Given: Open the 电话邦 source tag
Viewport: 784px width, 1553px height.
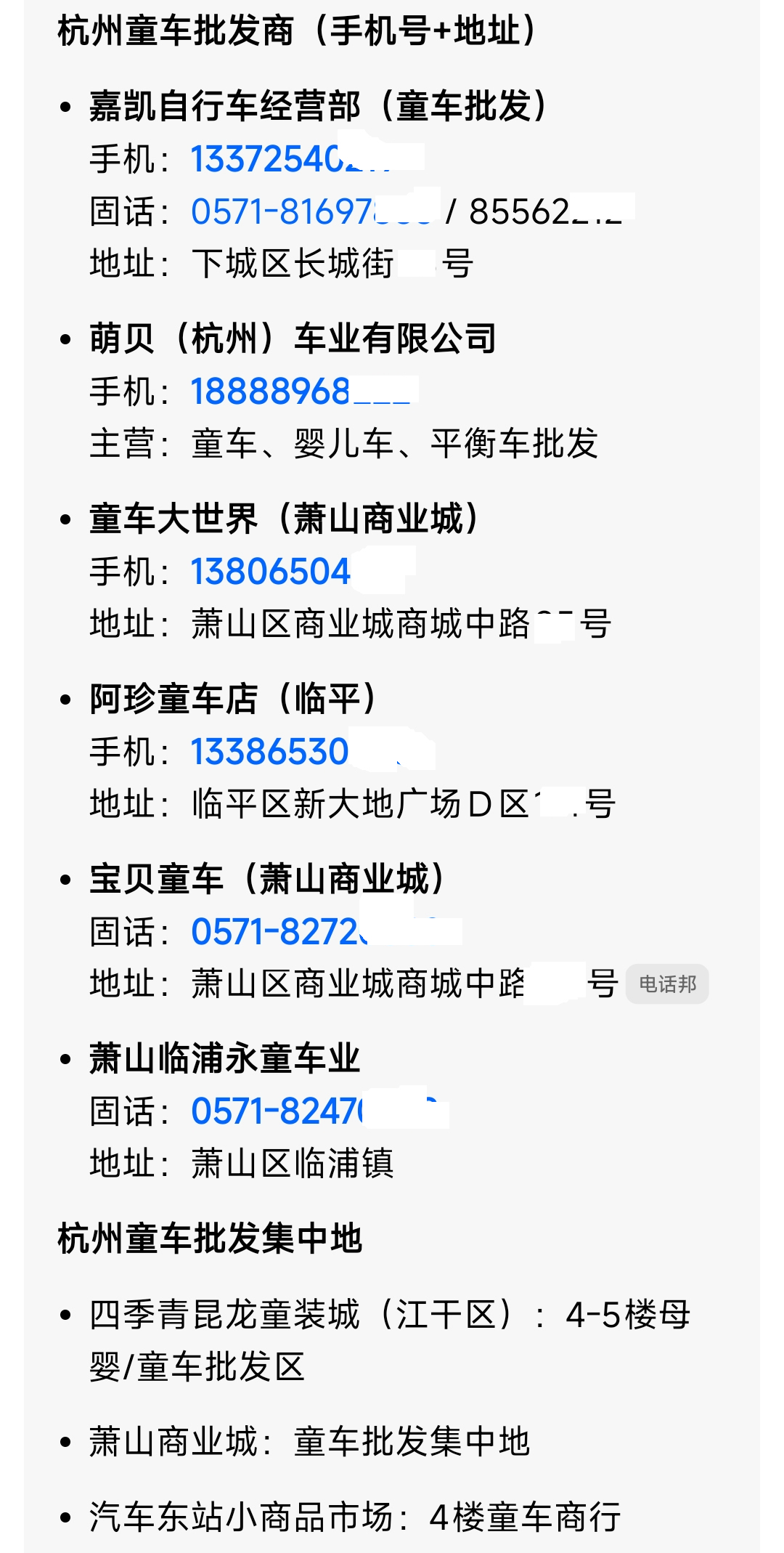Looking at the screenshot, I should click(x=667, y=984).
